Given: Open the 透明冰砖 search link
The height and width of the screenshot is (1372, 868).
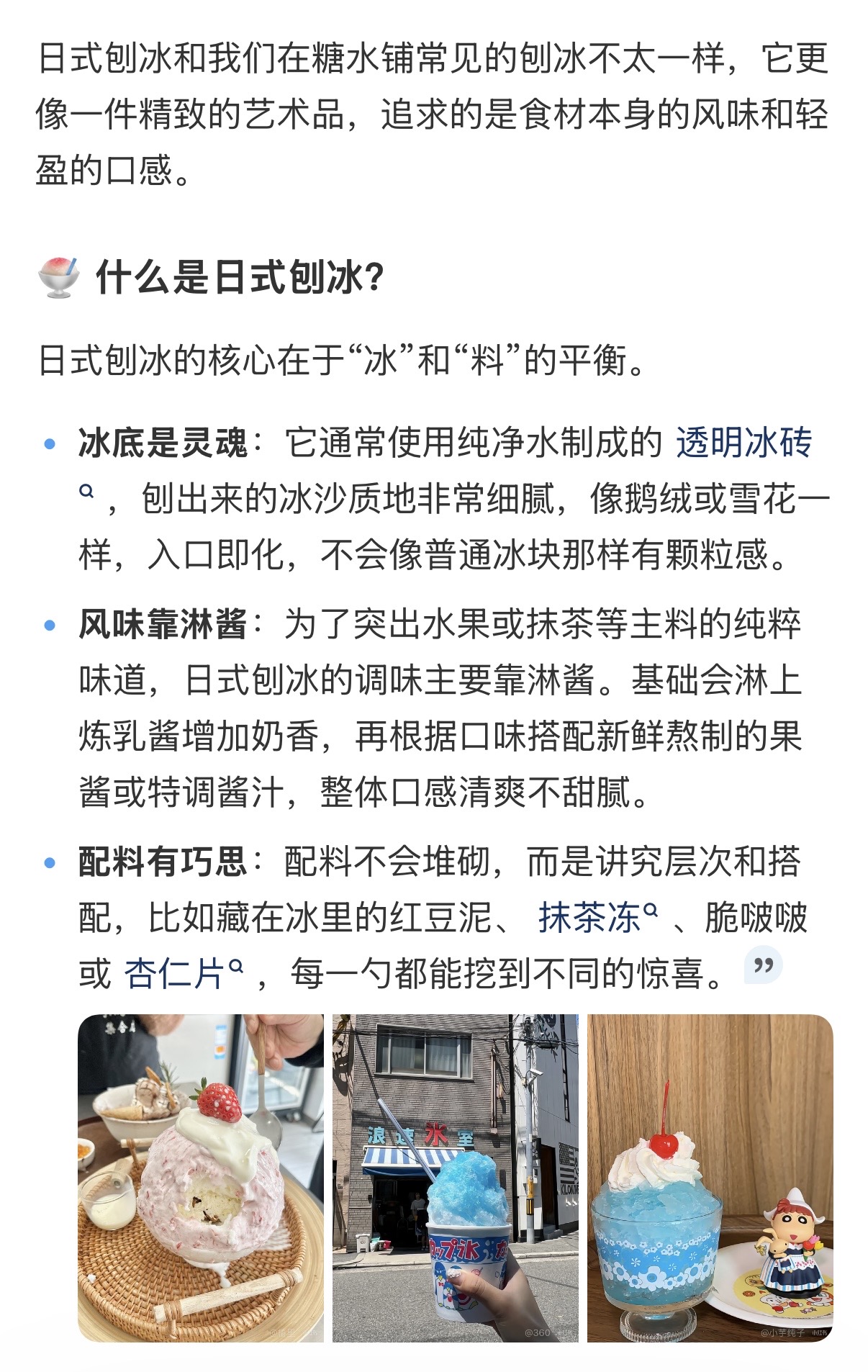Looking at the screenshot, I should coord(743,443).
